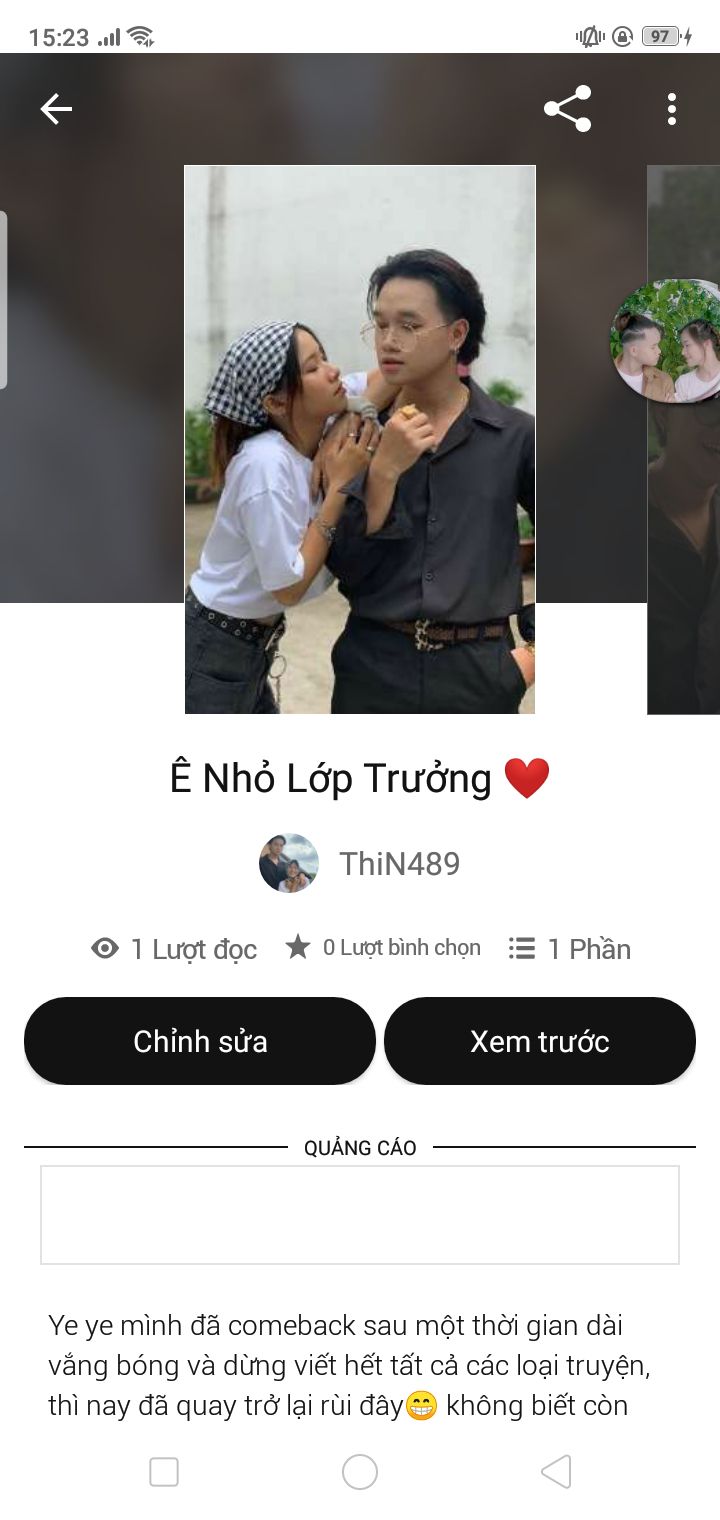The image size is (720, 1520).
Task: Tap the system home button
Action: [x=360, y=1472]
